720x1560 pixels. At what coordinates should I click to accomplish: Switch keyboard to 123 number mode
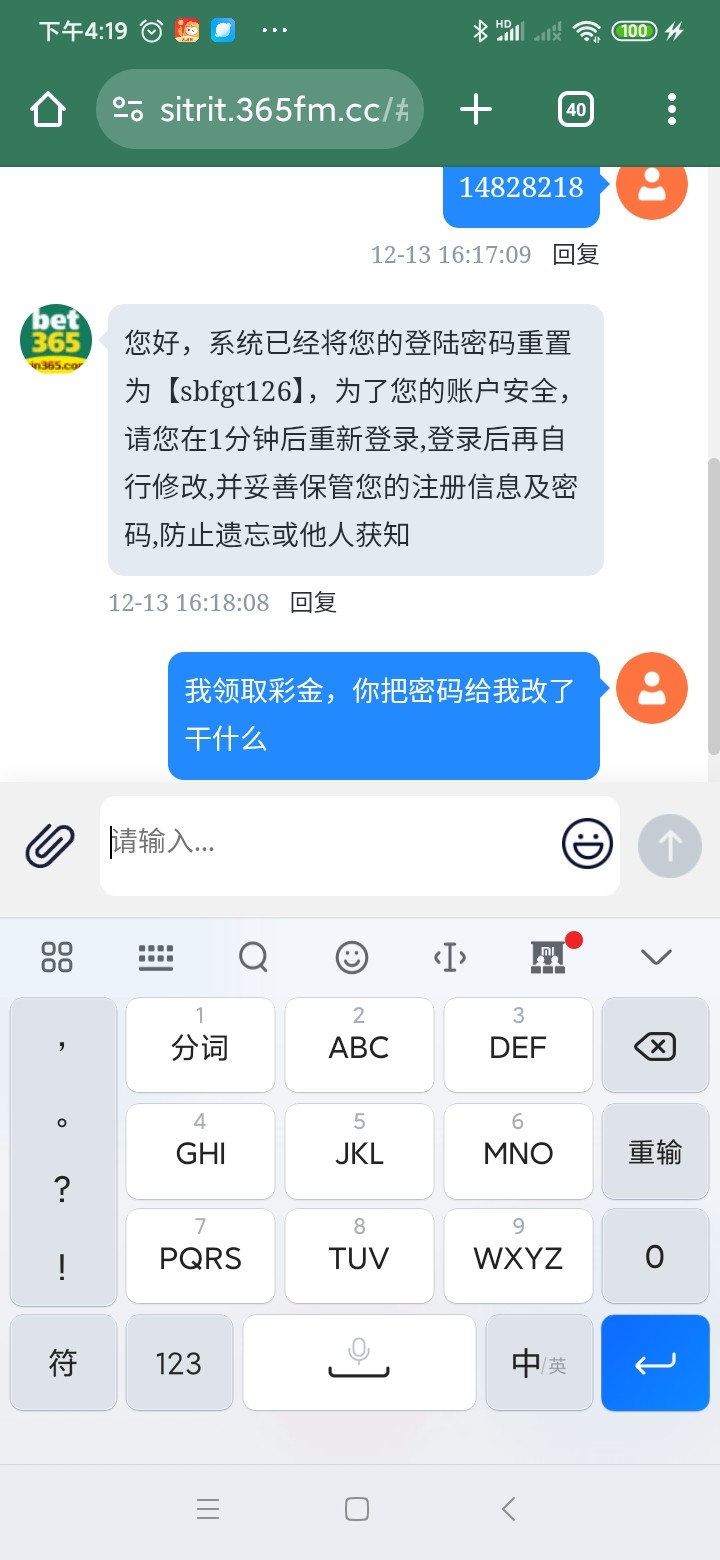[179, 1363]
